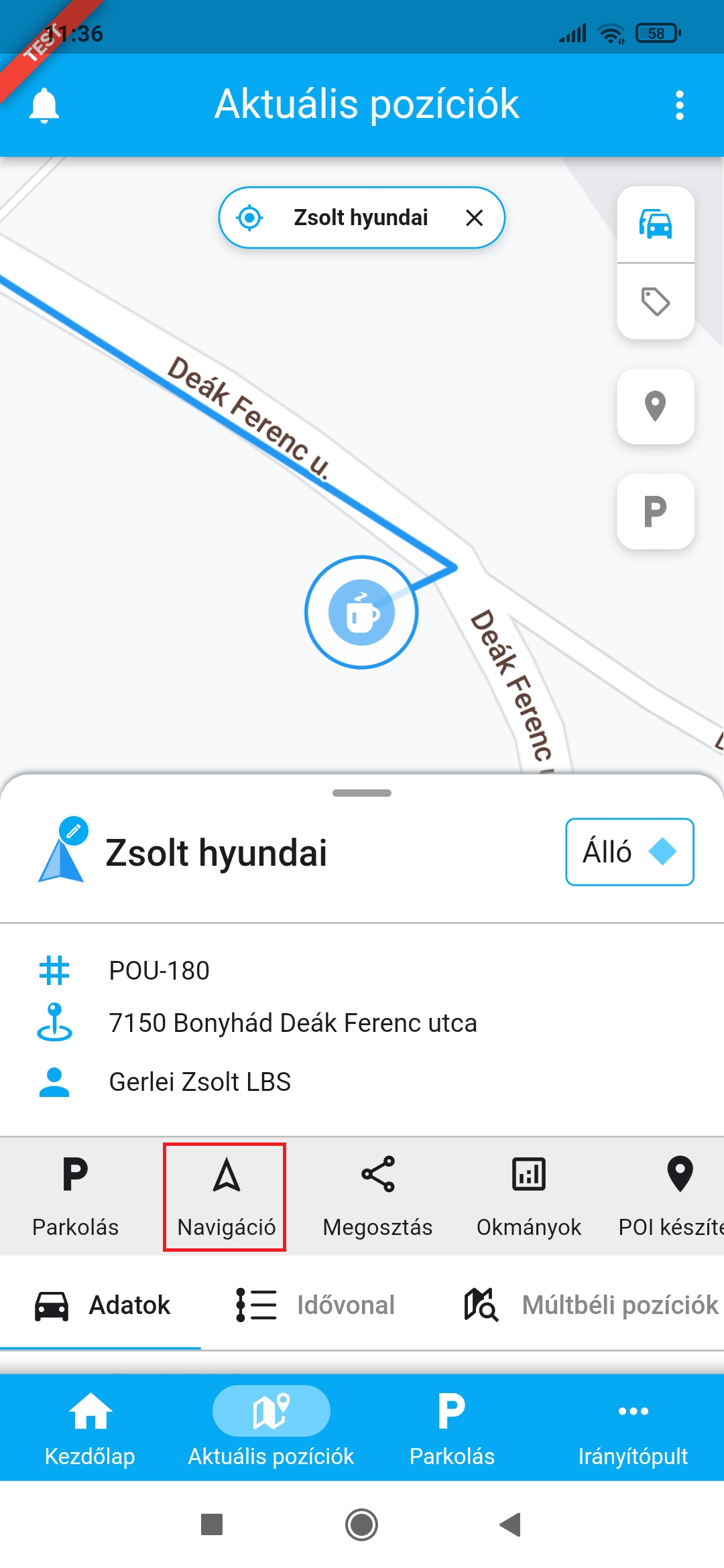The height and width of the screenshot is (1568, 724).
Task: Open the Irányítópult tab
Action: click(x=633, y=1427)
